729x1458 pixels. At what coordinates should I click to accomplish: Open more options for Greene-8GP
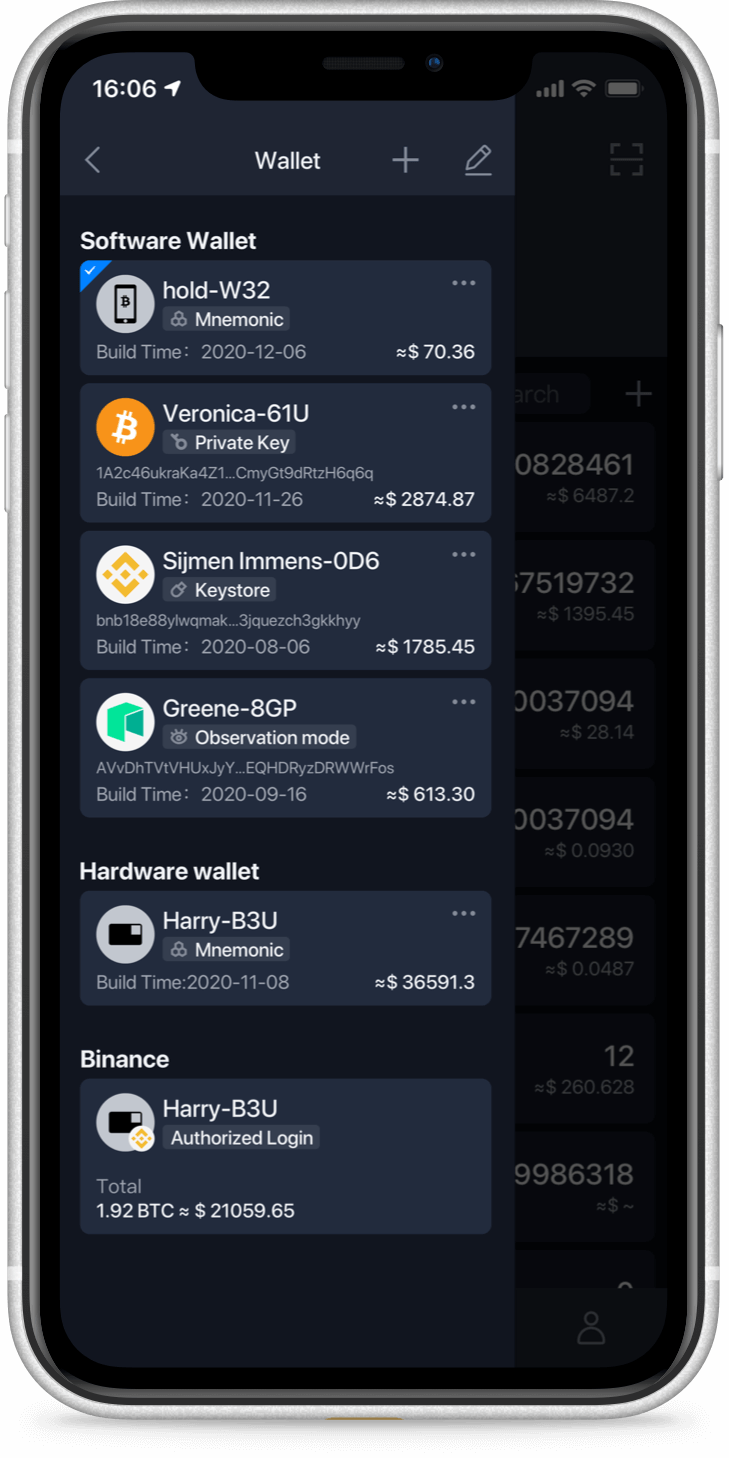(x=464, y=702)
